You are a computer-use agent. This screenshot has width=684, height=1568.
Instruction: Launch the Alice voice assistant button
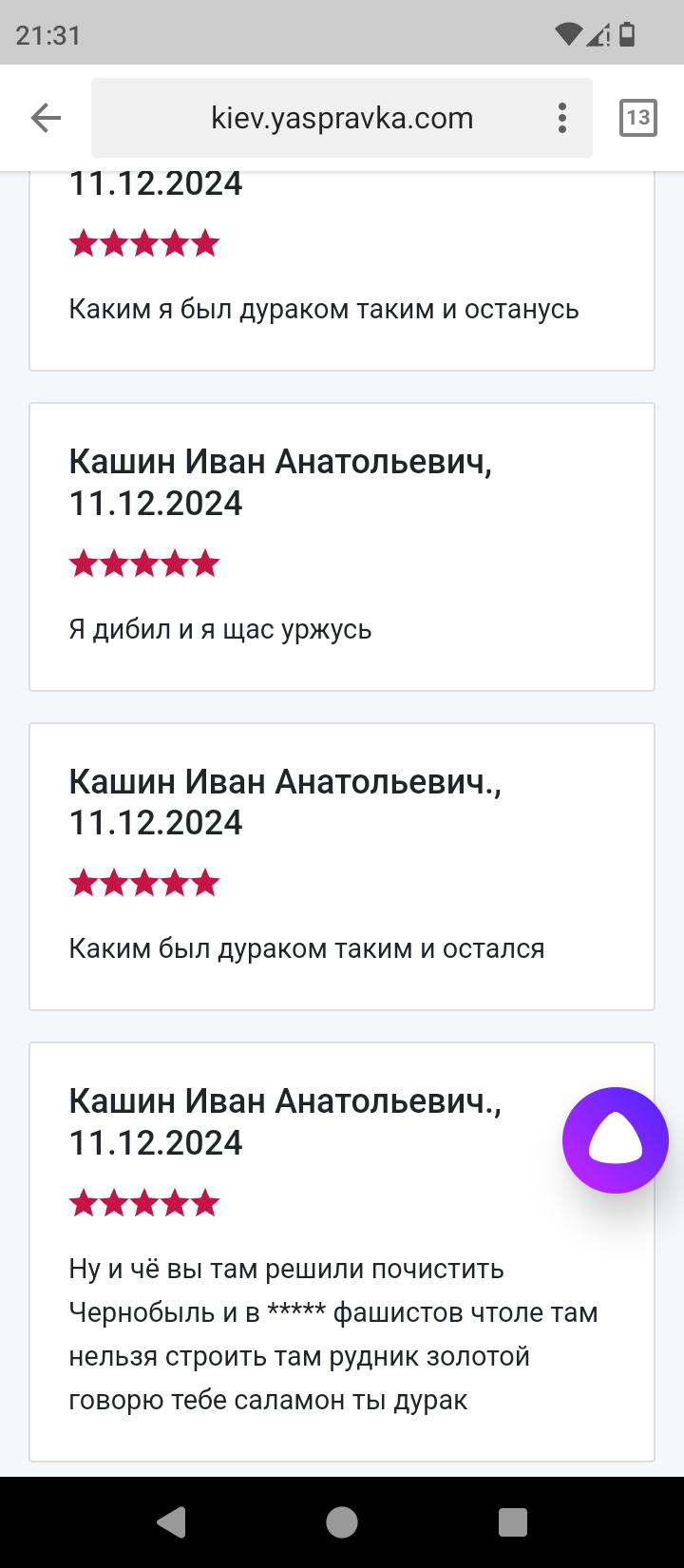point(616,1139)
